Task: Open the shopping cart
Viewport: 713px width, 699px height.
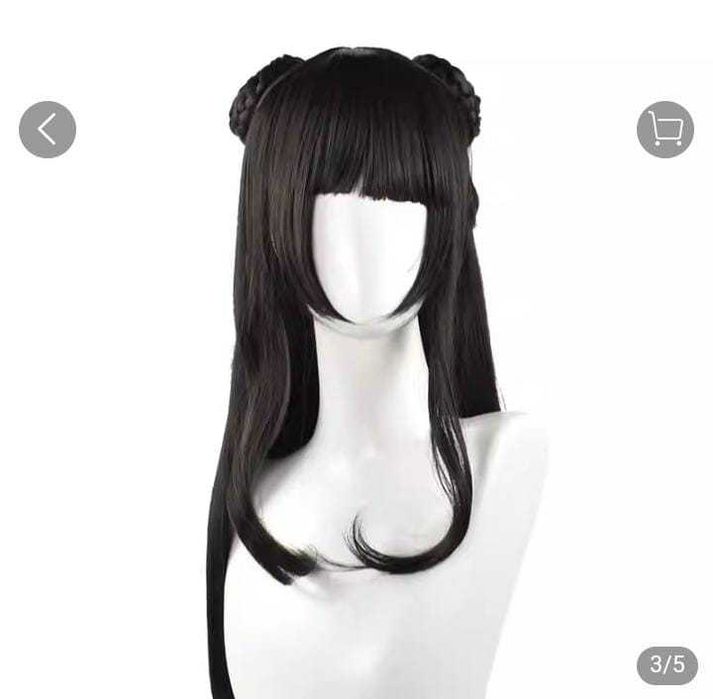Action: click(x=665, y=129)
